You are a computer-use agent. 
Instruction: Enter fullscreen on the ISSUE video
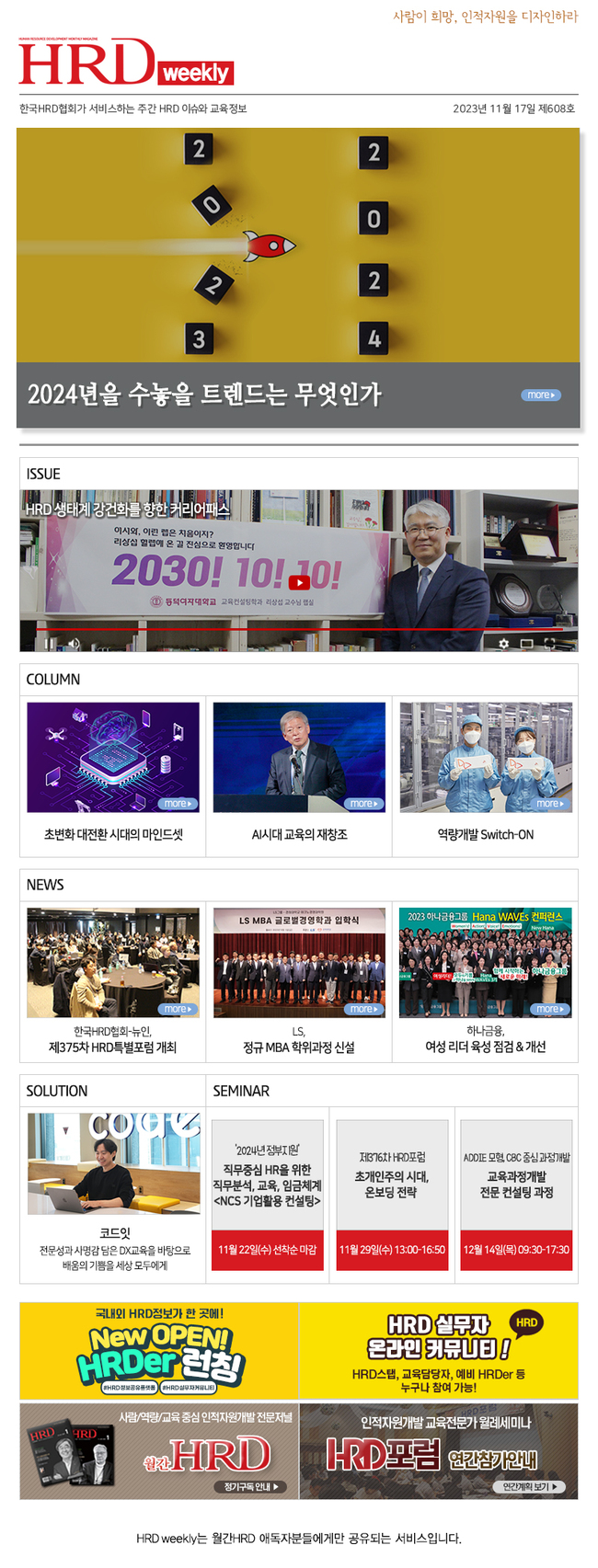click(550, 644)
